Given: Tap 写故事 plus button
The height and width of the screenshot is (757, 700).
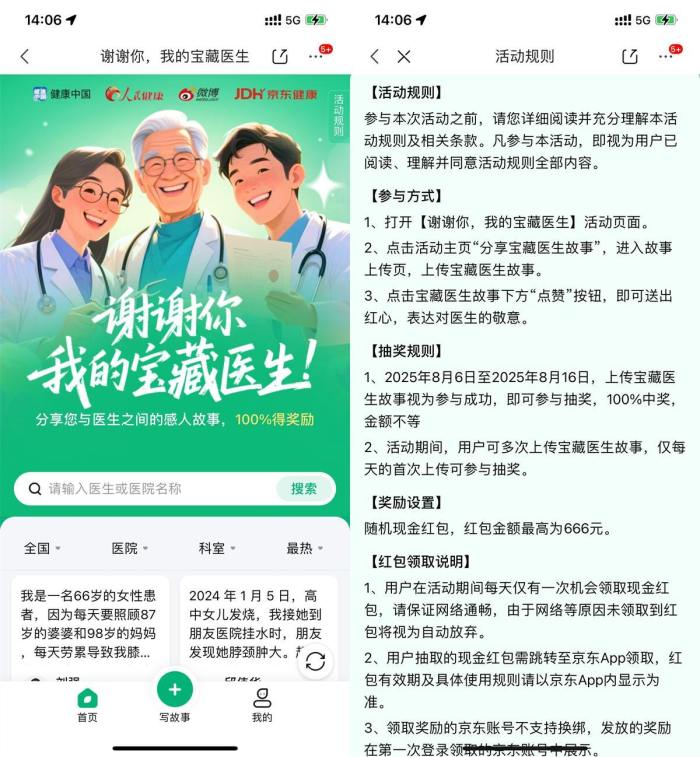Looking at the screenshot, I should point(175,690).
